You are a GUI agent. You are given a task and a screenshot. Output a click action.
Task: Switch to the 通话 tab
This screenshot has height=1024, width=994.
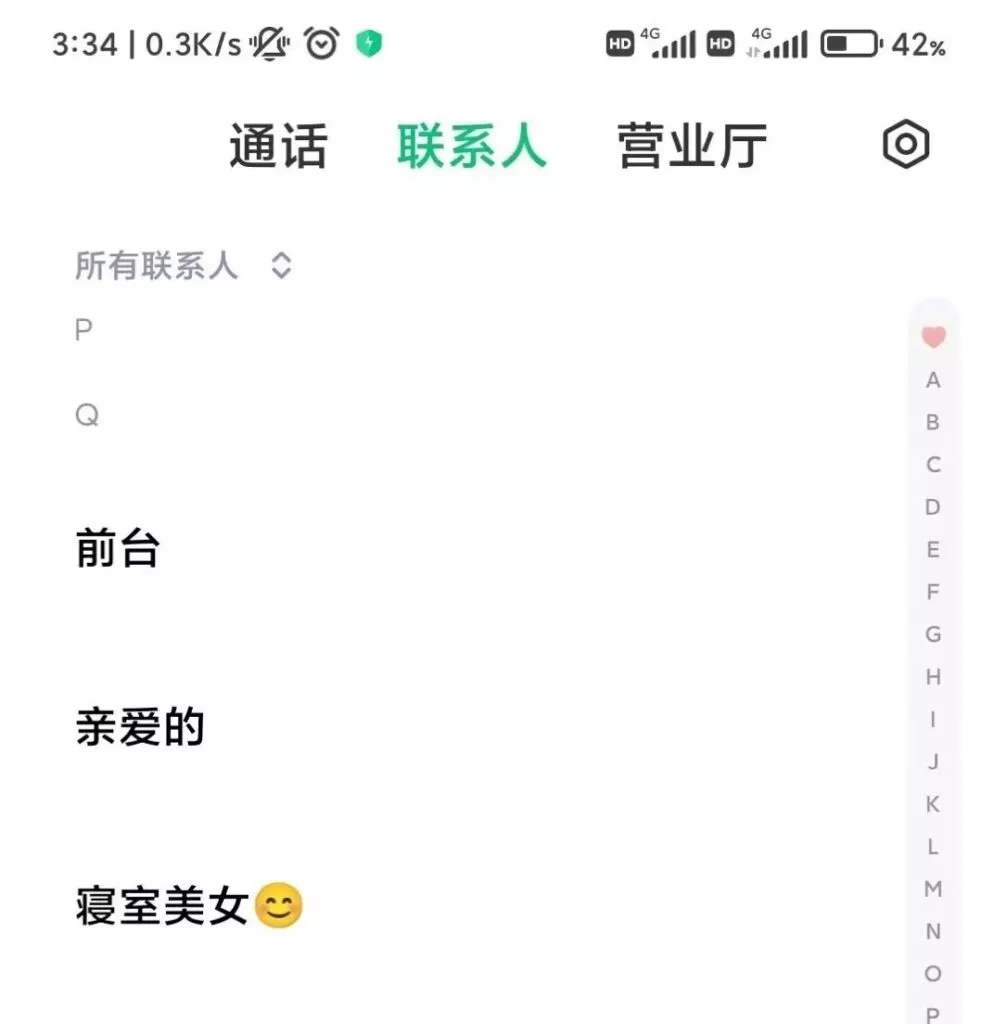[x=278, y=146]
